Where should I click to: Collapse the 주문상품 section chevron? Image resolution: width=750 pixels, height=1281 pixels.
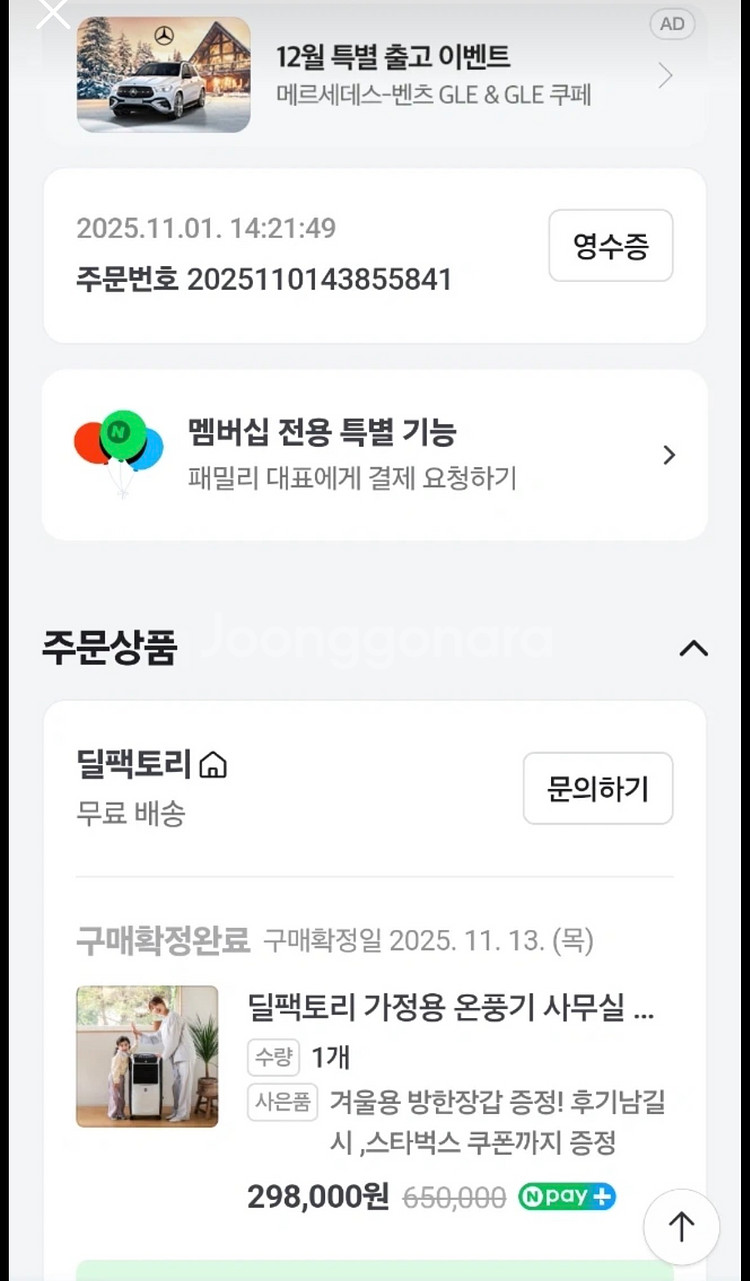[x=694, y=649]
